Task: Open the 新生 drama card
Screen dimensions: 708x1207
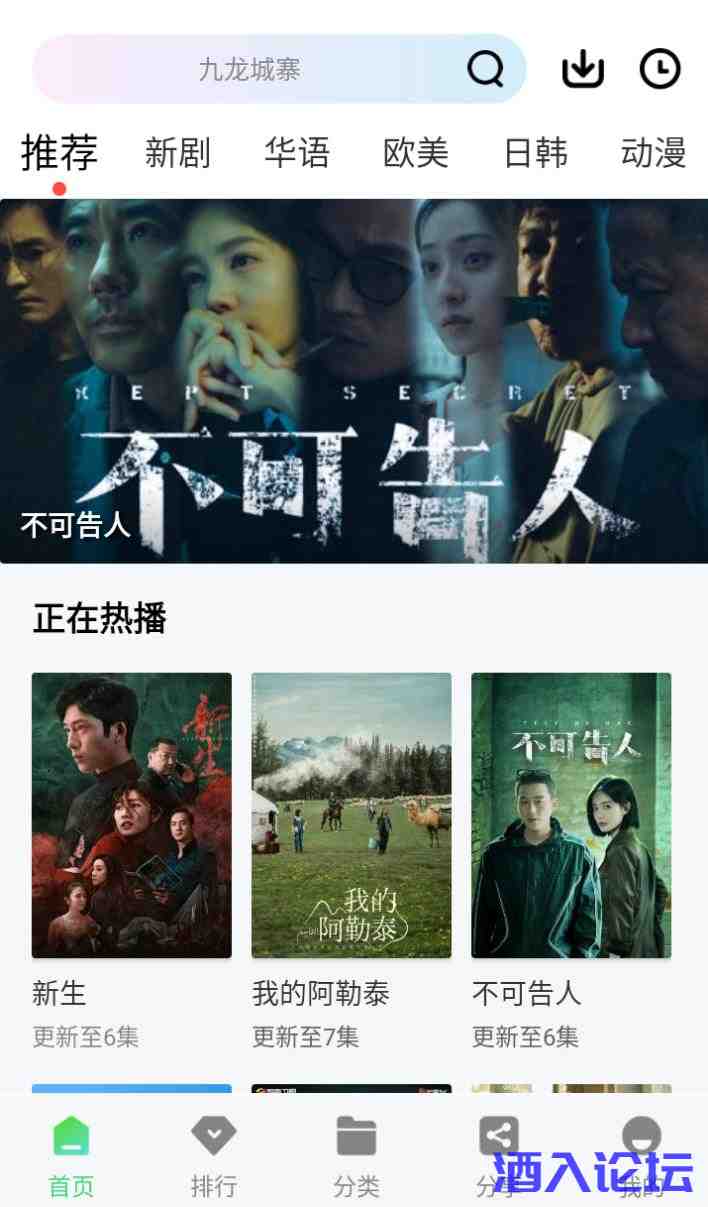Action: click(132, 815)
